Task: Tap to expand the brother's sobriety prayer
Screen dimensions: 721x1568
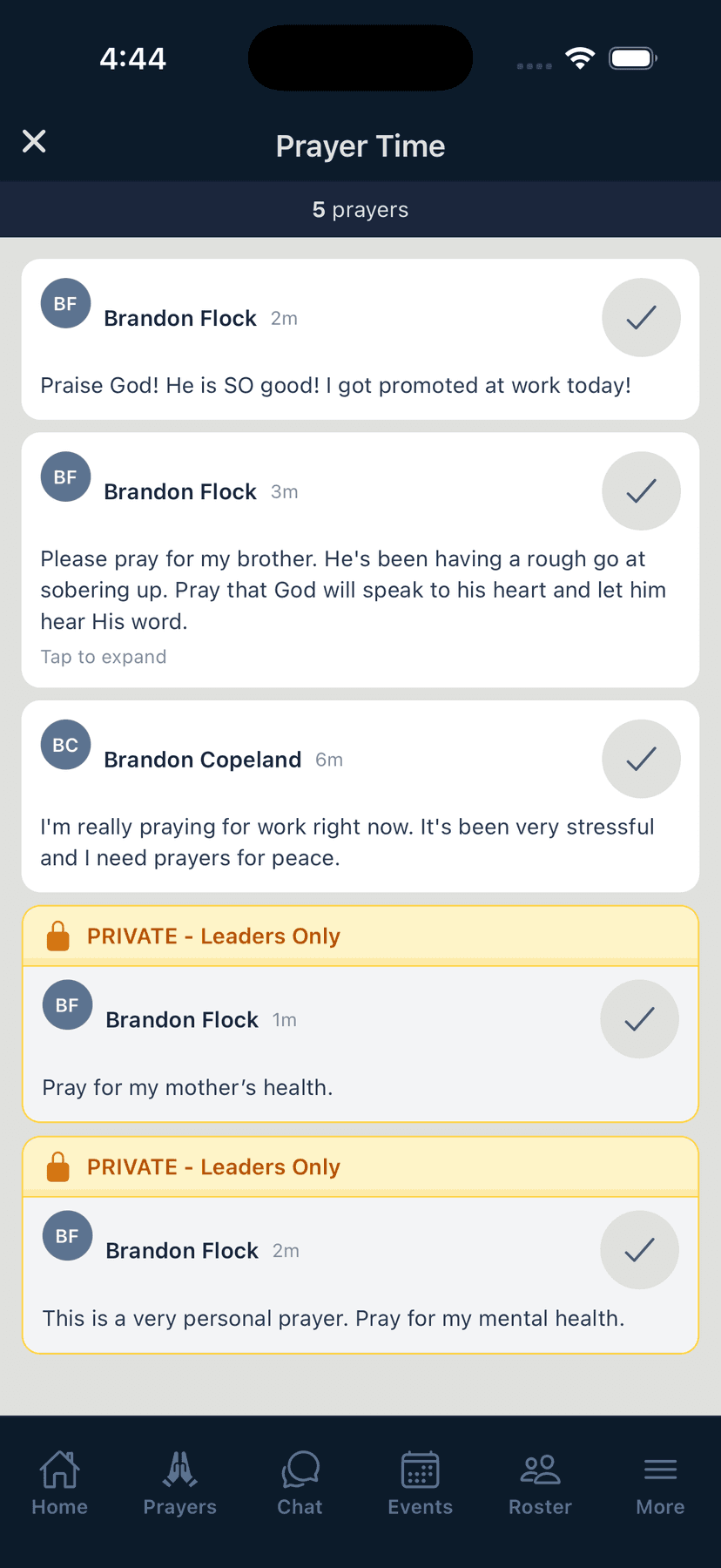Action: (x=103, y=656)
